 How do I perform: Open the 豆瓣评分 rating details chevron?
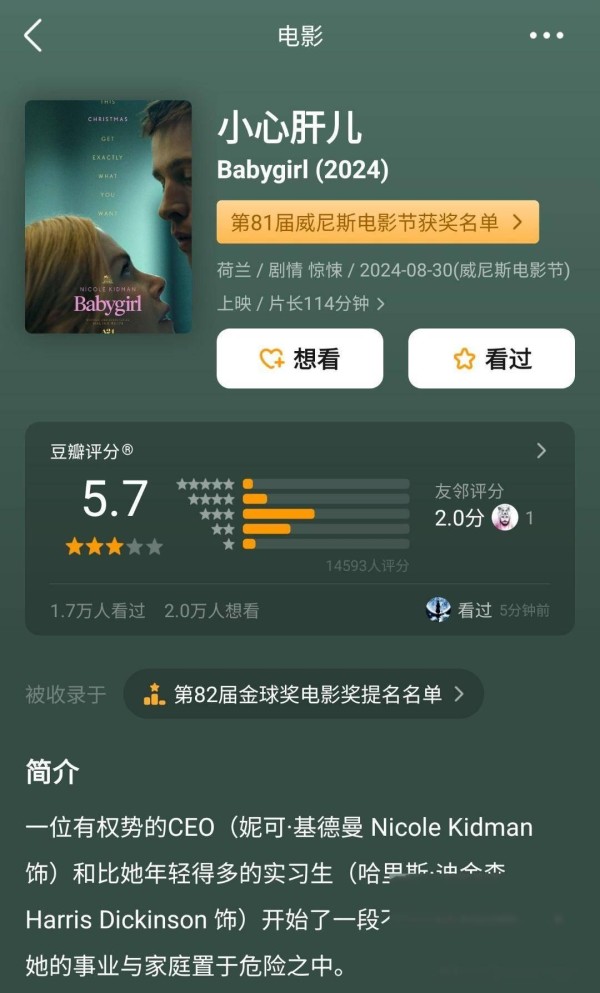(x=541, y=451)
